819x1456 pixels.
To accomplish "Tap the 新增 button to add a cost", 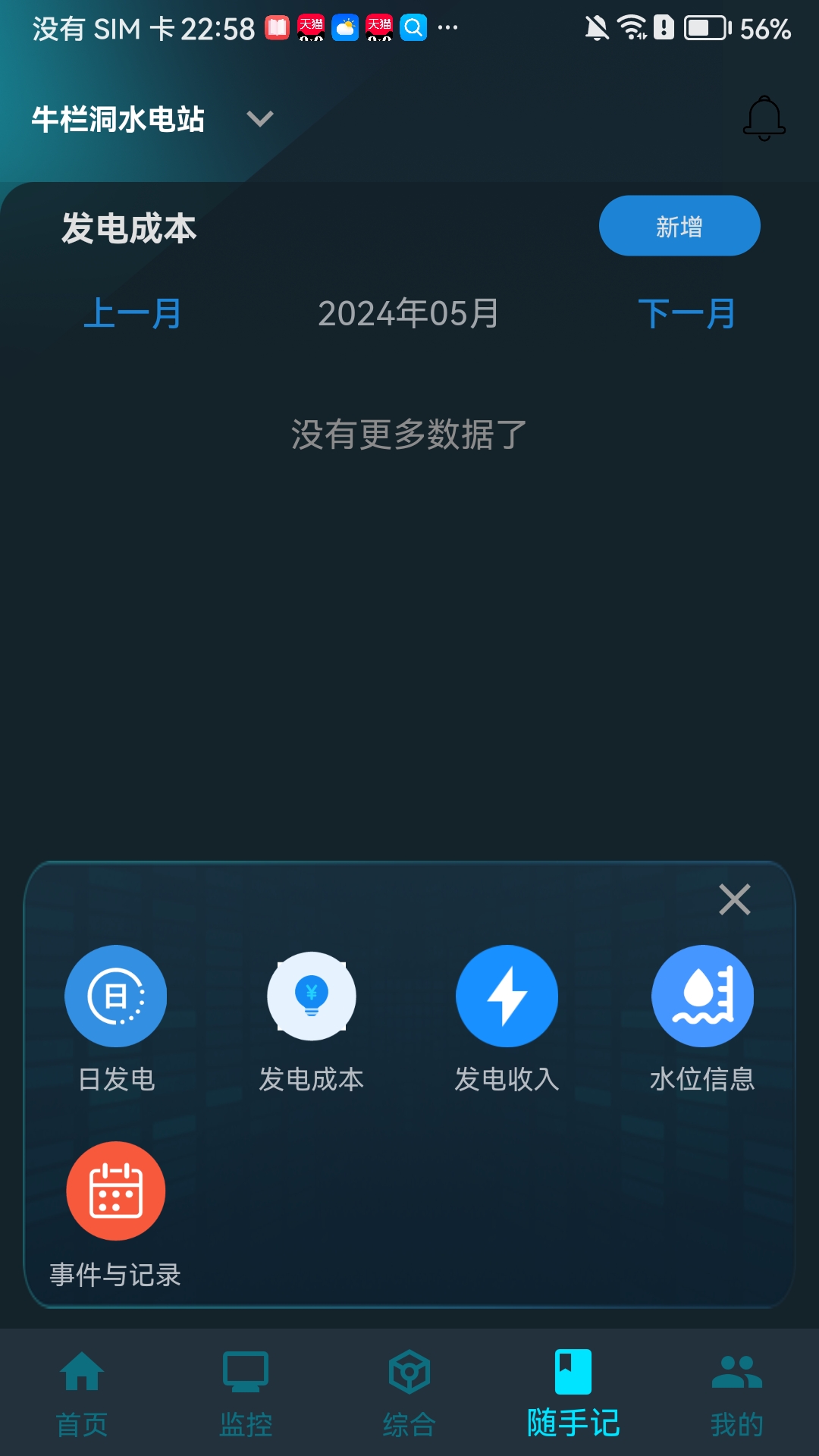I will point(679,226).
